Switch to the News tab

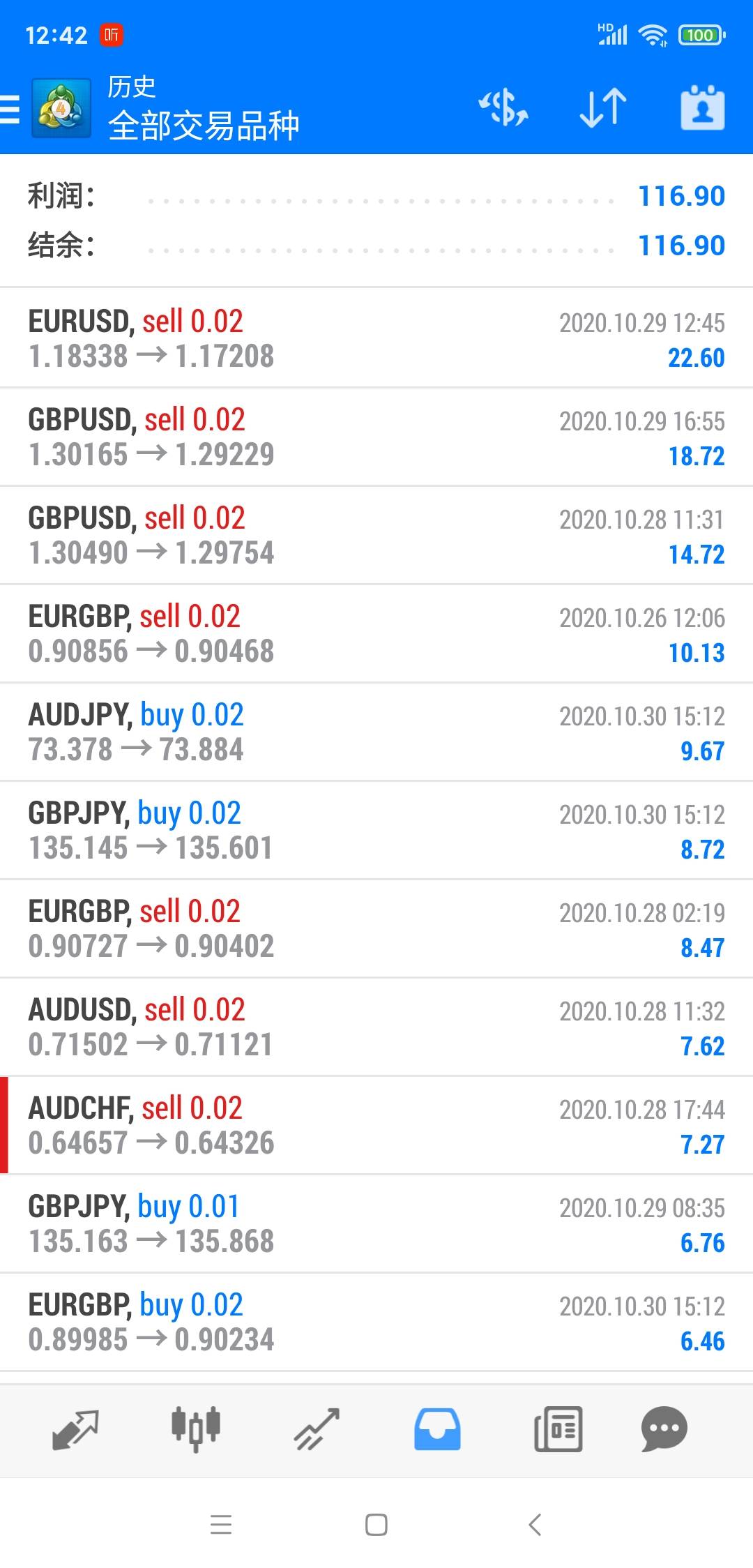pos(558,1428)
